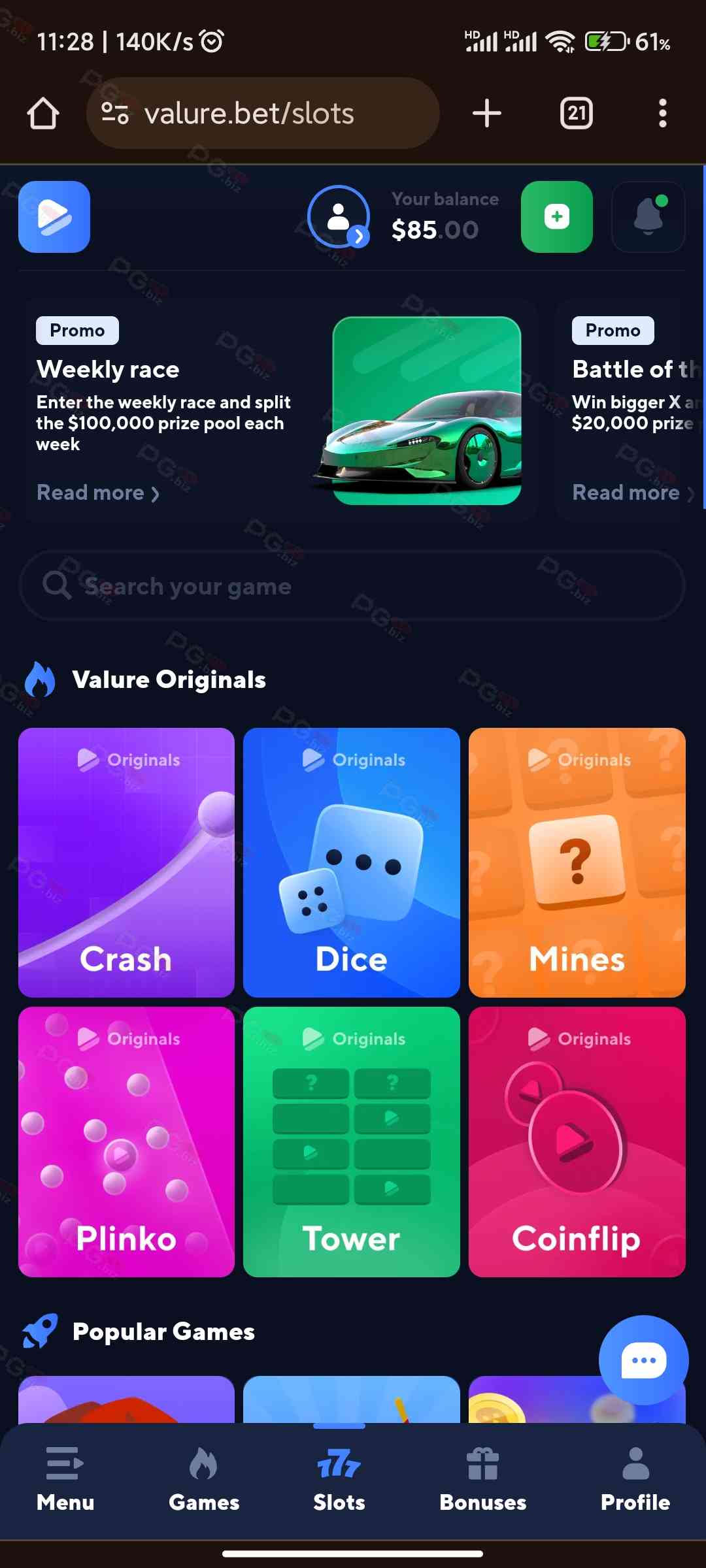This screenshot has width=706, height=1568.
Task: Tap the green deposit plus button
Action: pyautogui.click(x=556, y=217)
